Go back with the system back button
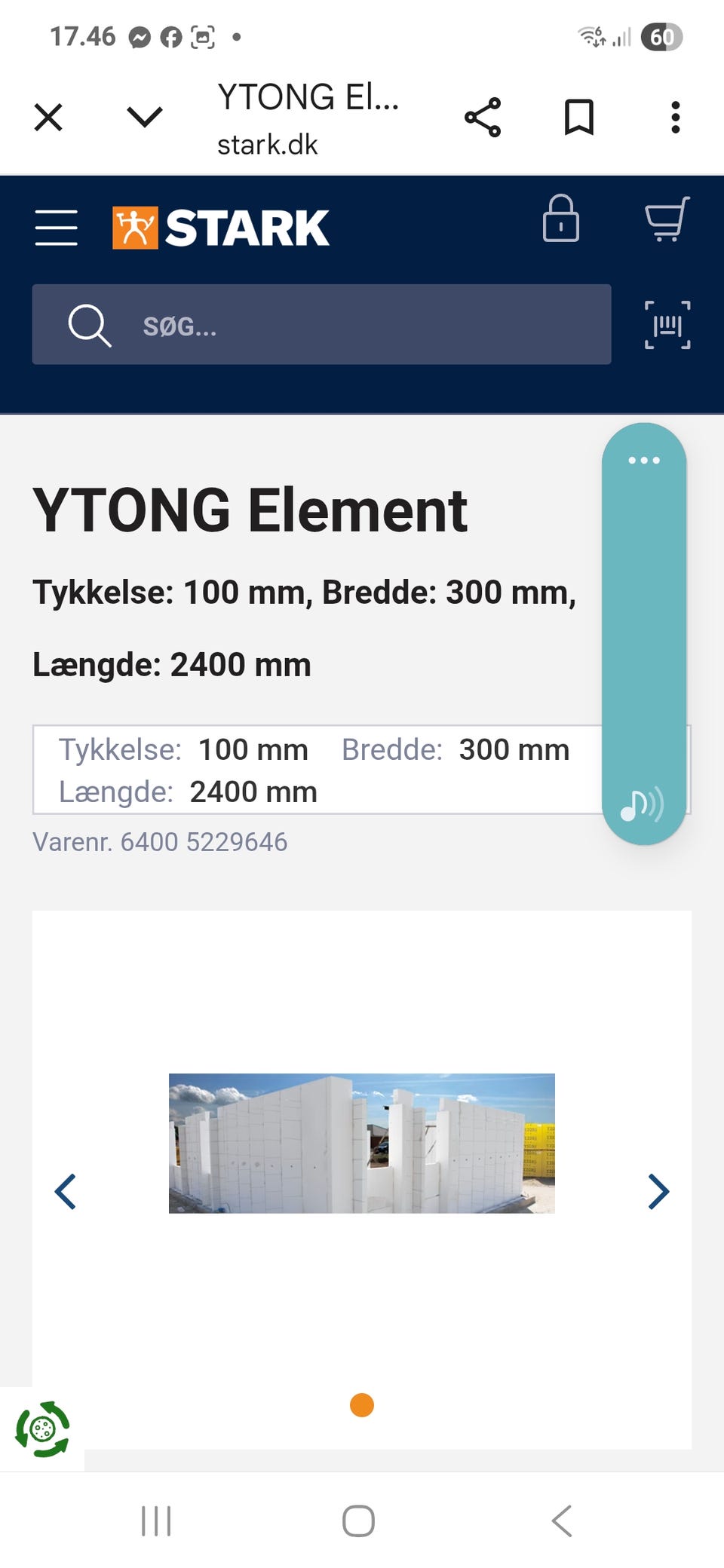Viewport: 724px width, 1568px height. click(x=562, y=1521)
